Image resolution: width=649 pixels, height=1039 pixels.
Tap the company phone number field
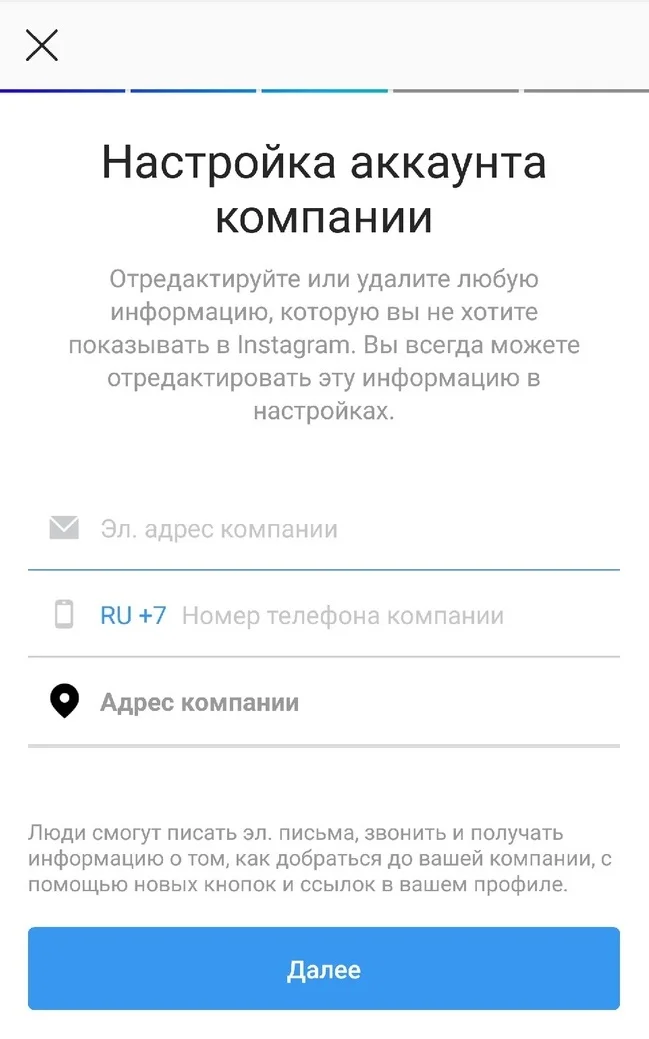point(380,615)
